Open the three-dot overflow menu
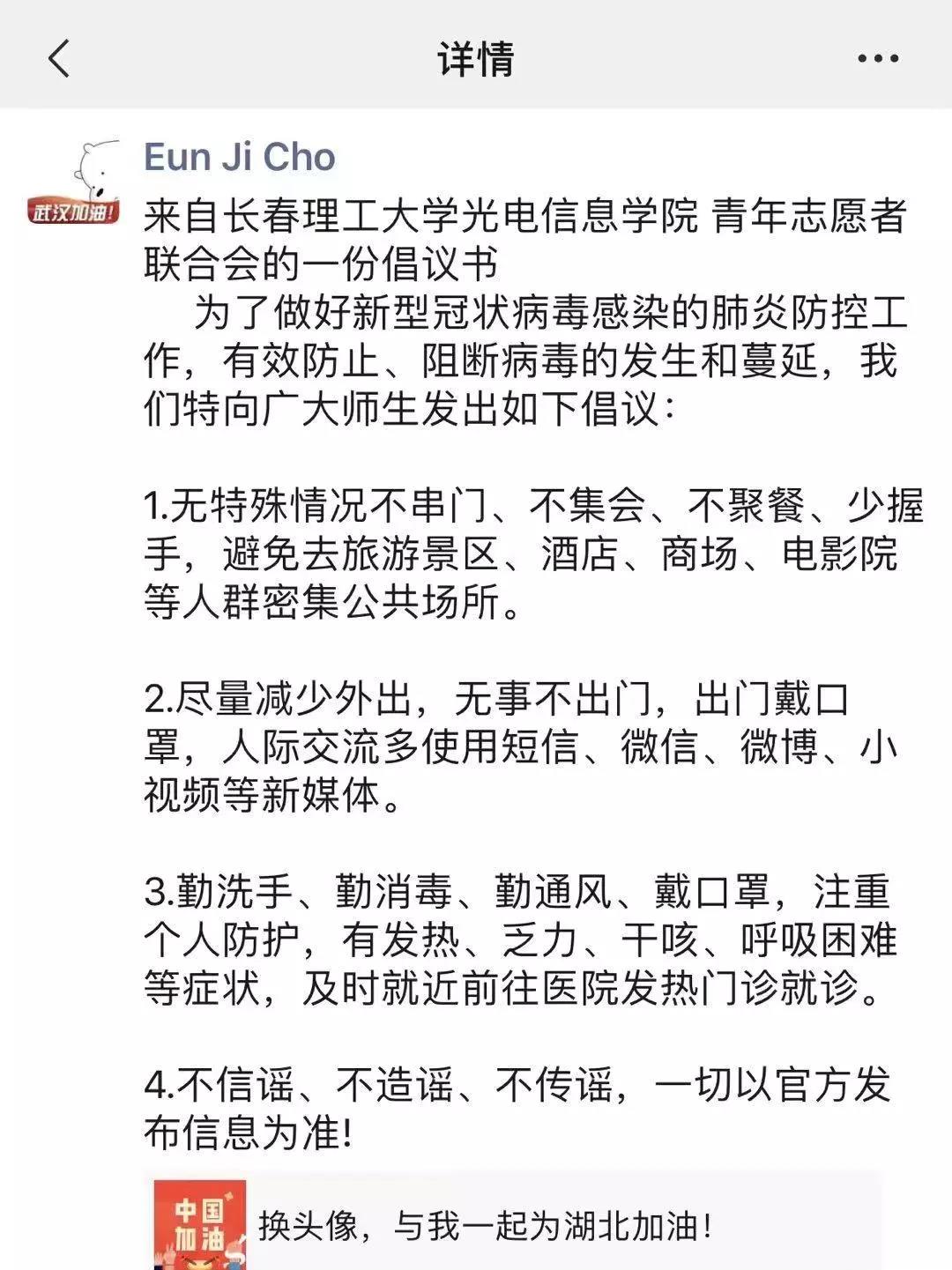 click(x=878, y=59)
